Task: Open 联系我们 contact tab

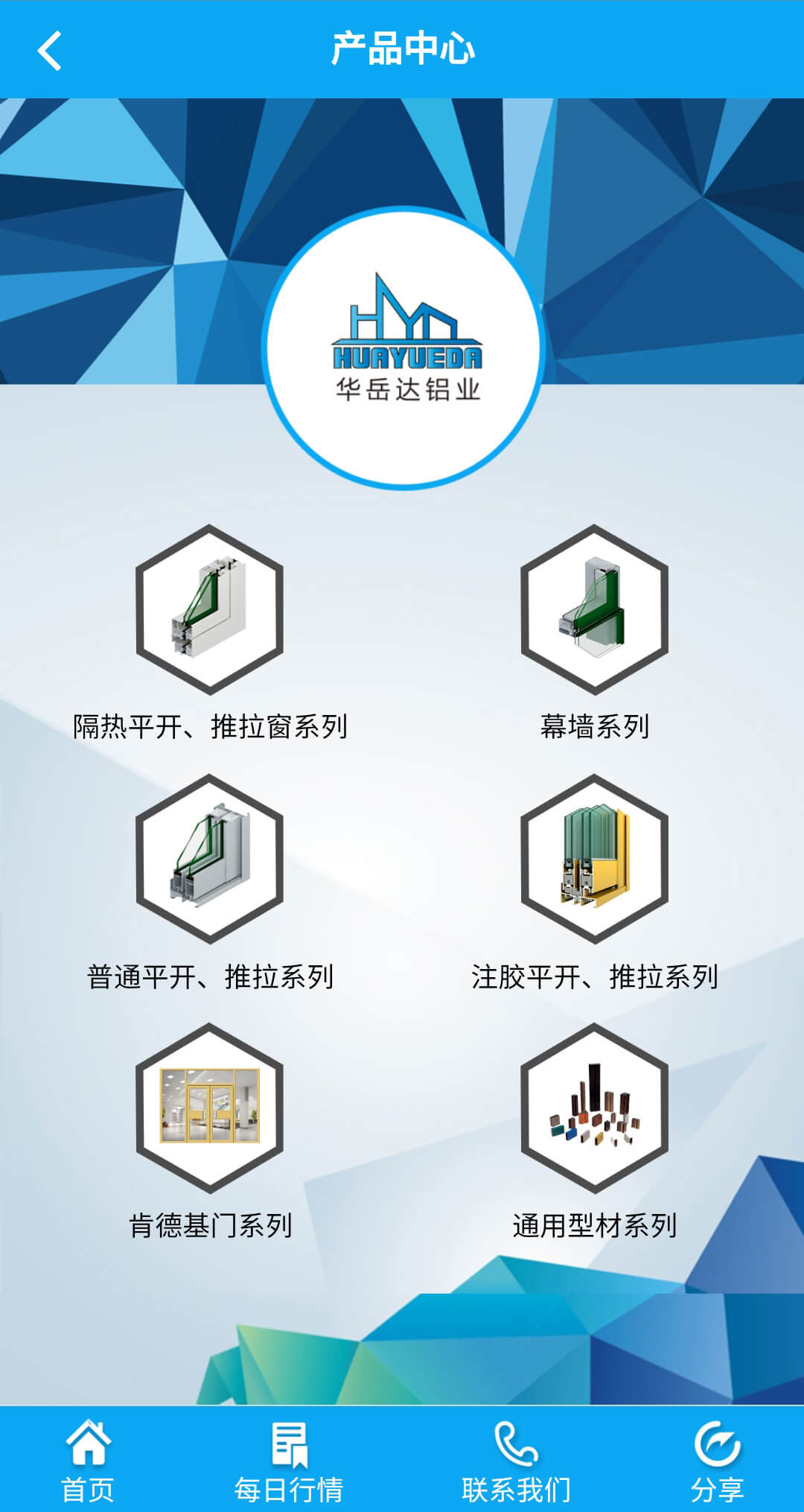Action: coord(516,1460)
